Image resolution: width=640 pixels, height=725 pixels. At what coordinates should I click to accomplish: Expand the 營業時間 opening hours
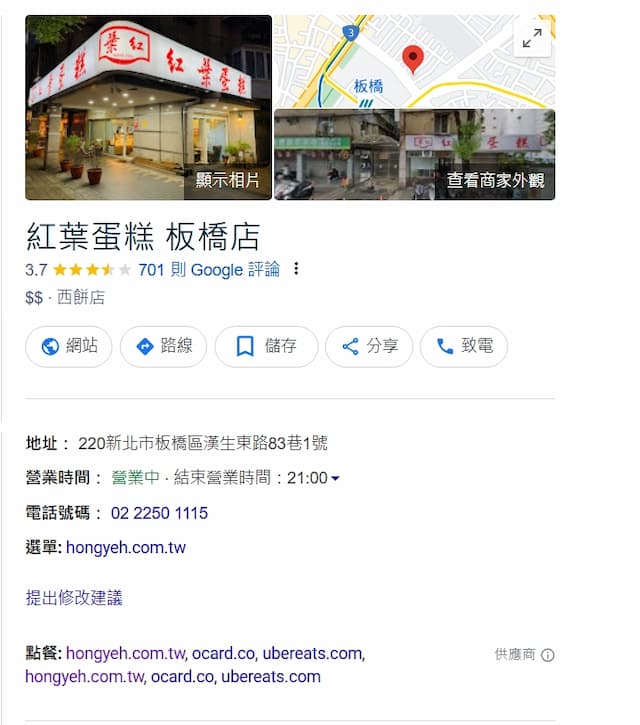[335, 478]
